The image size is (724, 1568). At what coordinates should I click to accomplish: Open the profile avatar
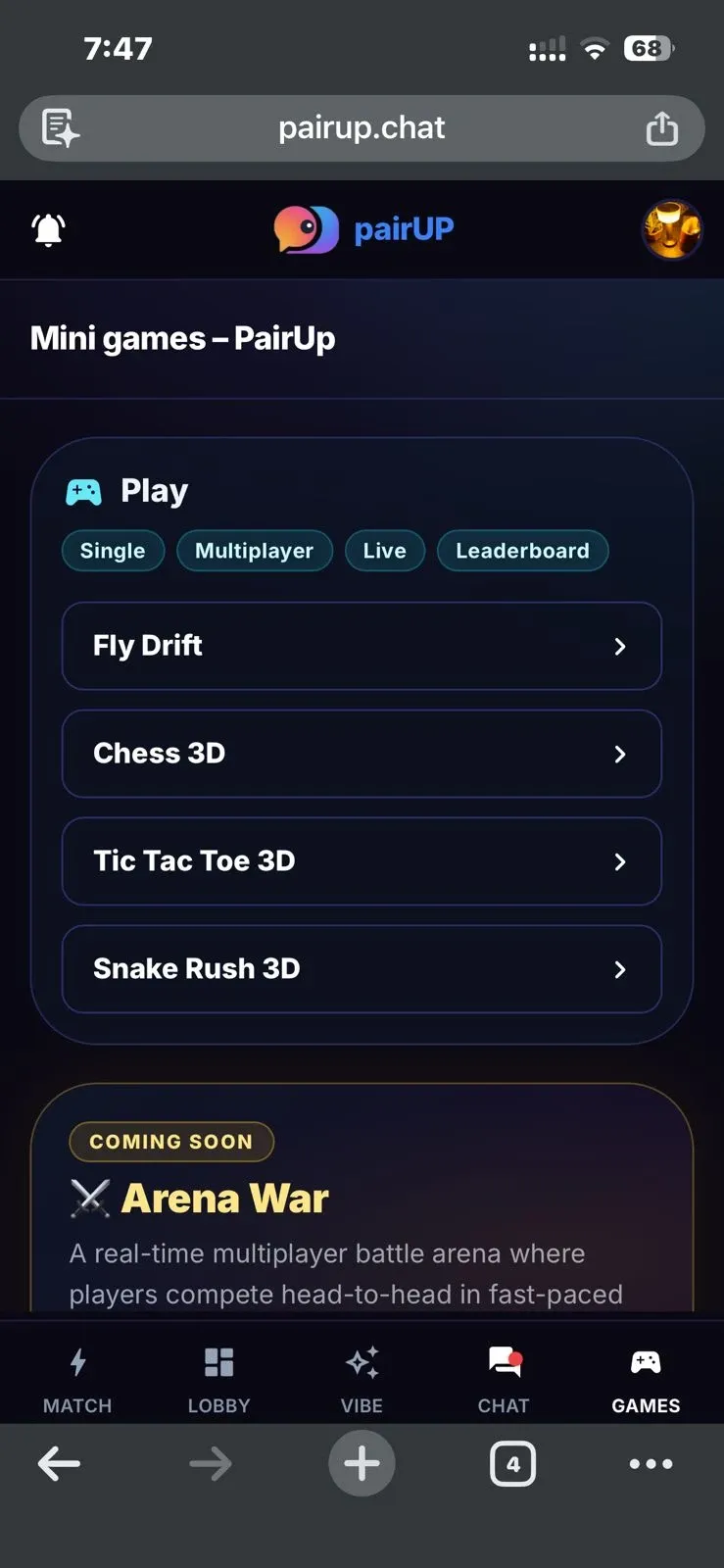click(x=671, y=230)
